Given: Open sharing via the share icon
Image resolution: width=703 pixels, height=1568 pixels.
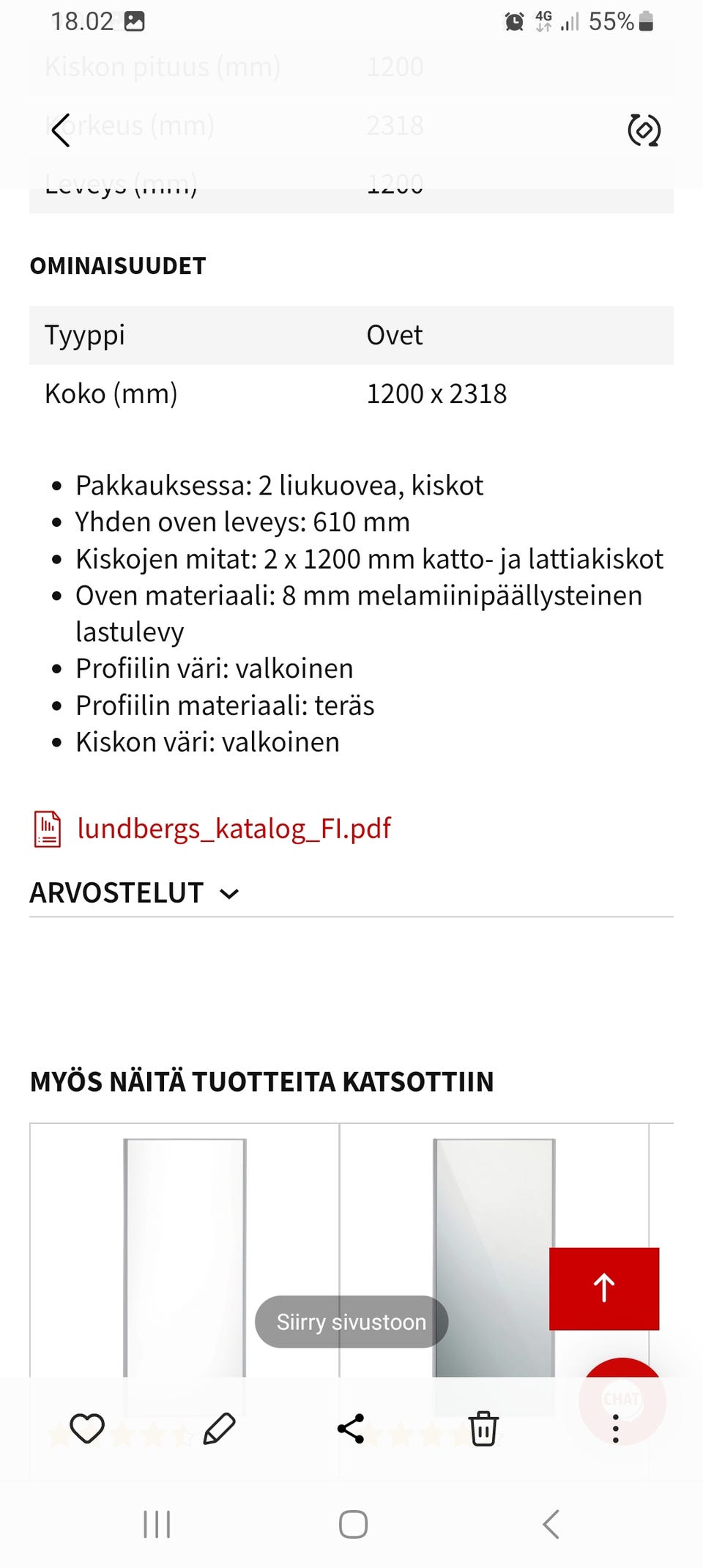Looking at the screenshot, I should (x=351, y=1427).
